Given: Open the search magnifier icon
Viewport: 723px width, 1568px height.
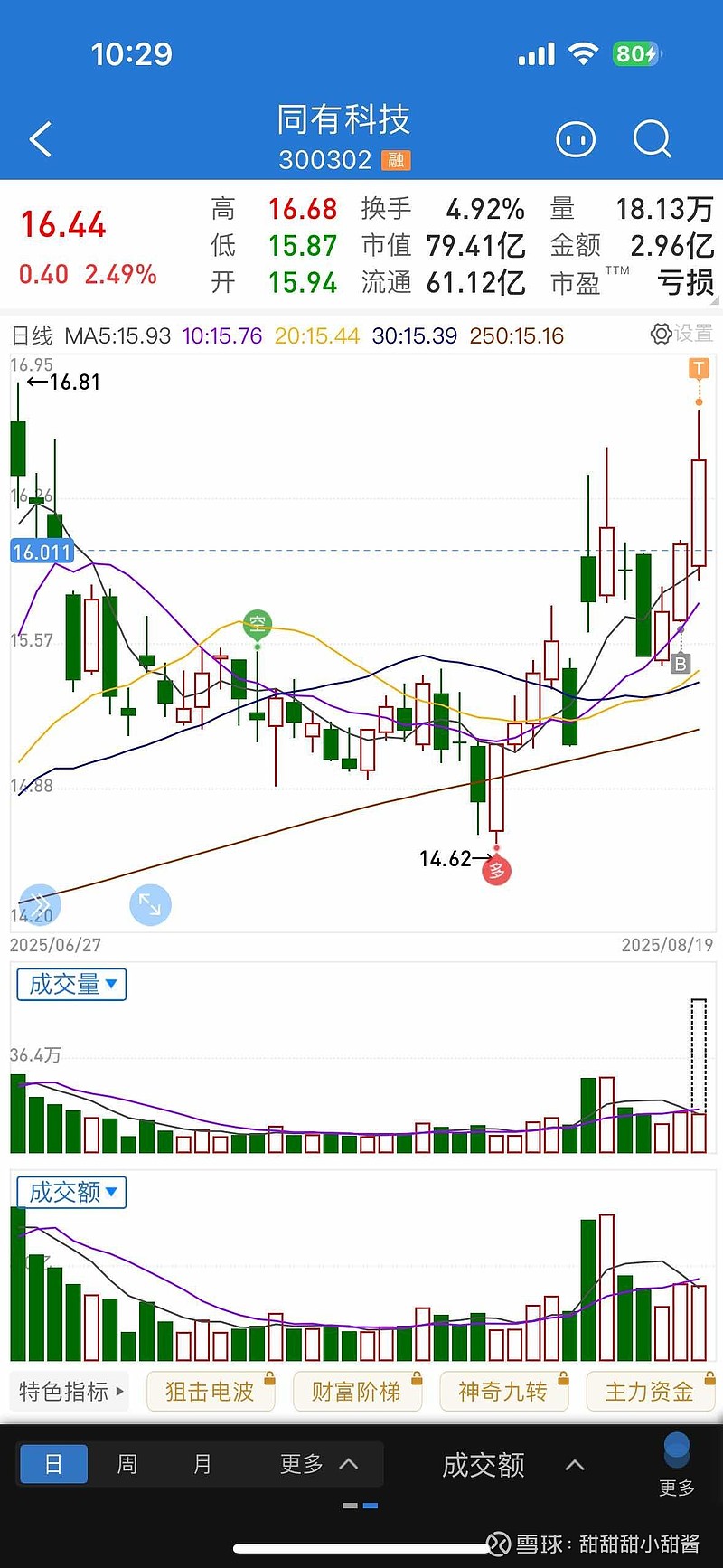Looking at the screenshot, I should click(652, 139).
